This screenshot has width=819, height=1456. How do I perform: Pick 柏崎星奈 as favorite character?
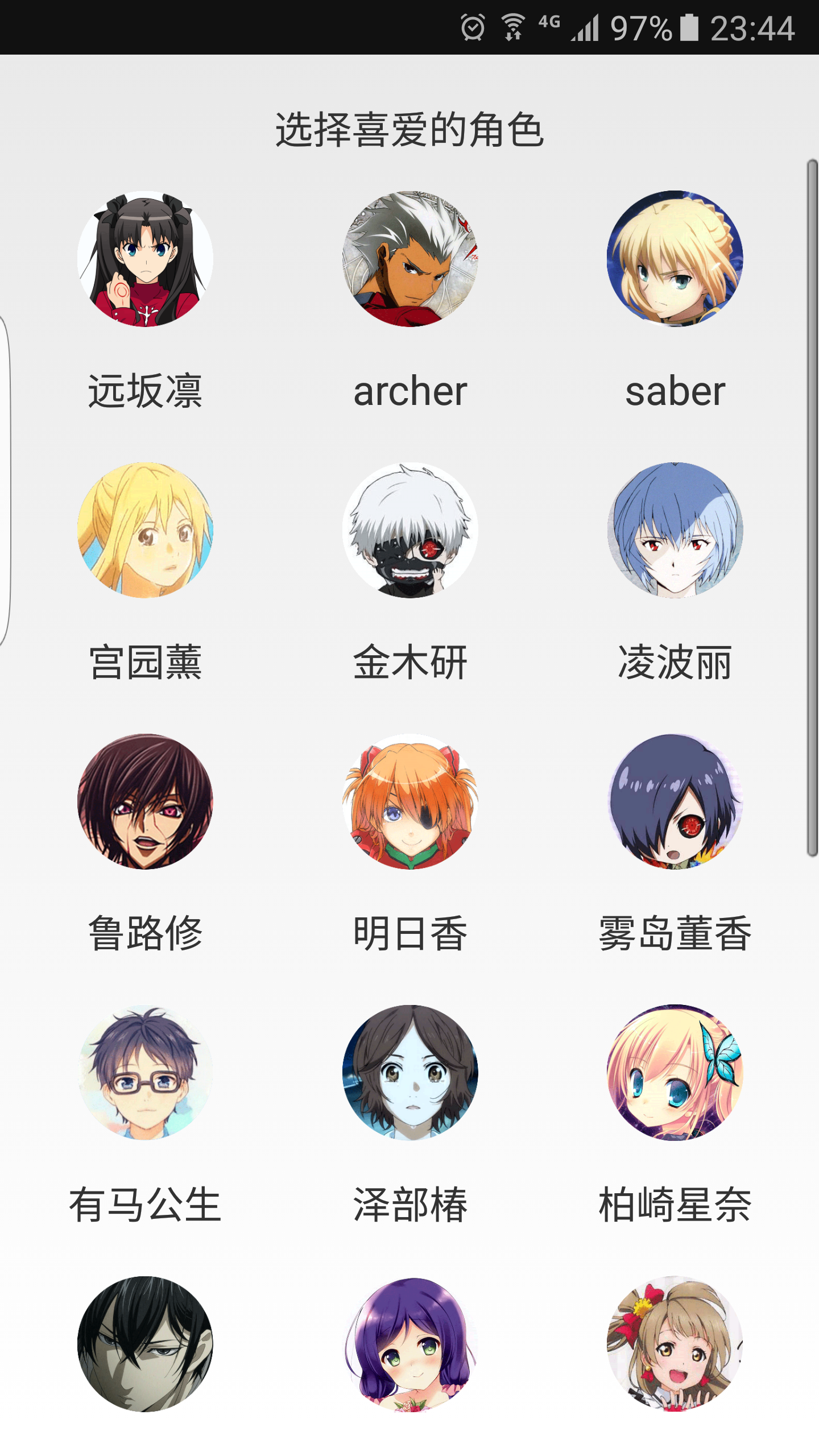point(675,1073)
